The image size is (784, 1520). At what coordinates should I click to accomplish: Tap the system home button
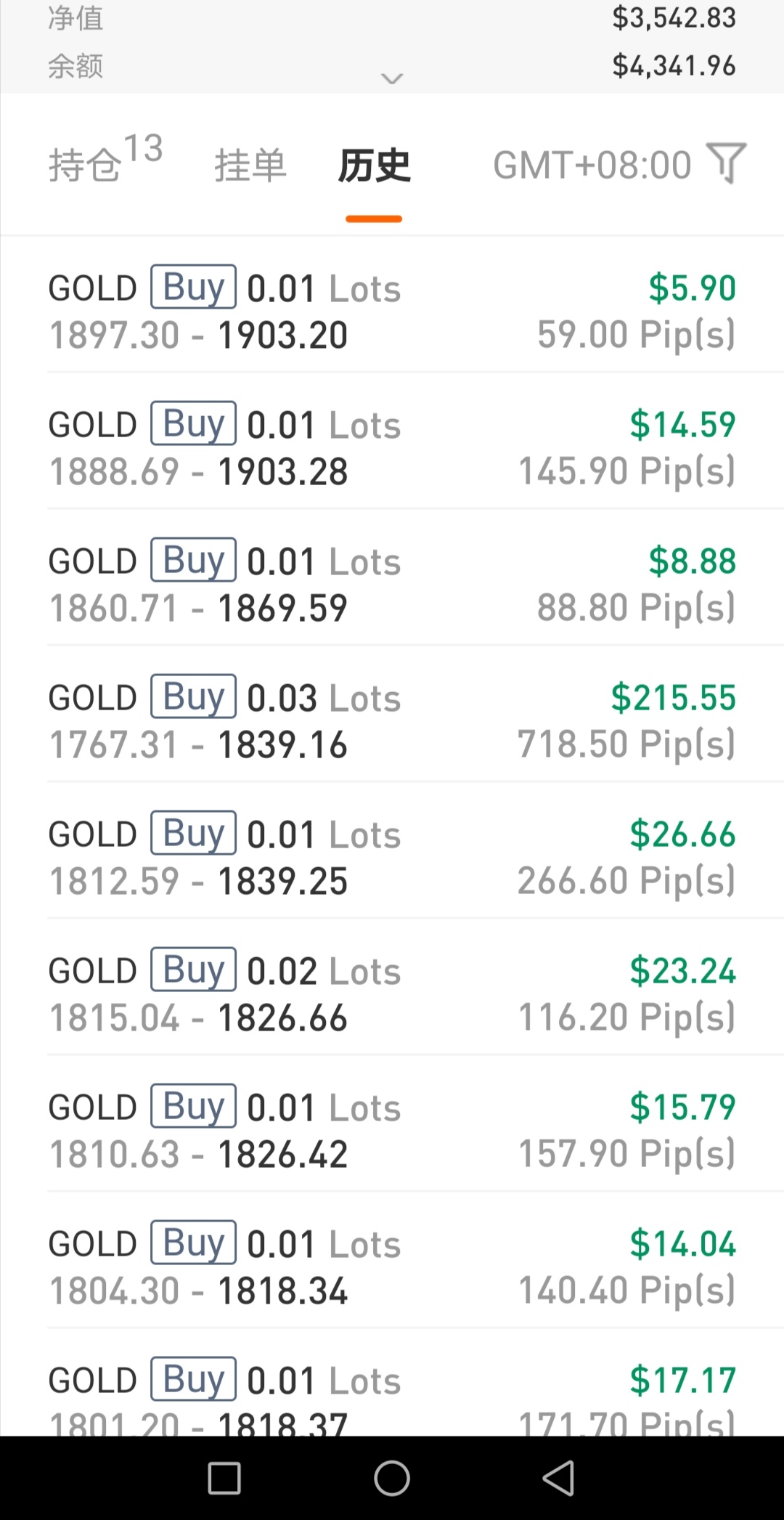tap(392, 1478)
